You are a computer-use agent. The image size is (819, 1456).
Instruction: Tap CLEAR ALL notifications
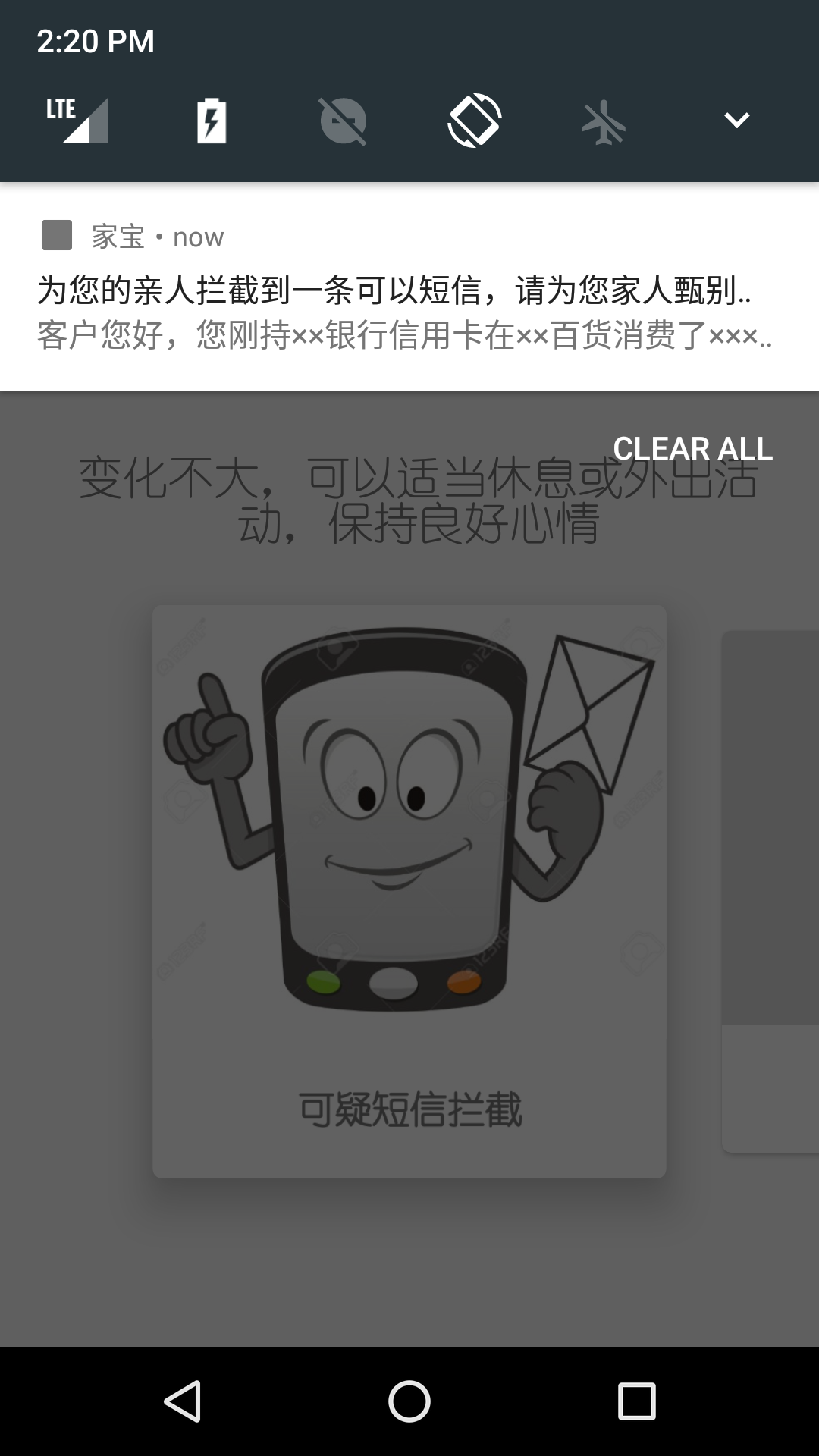point(692,448)
